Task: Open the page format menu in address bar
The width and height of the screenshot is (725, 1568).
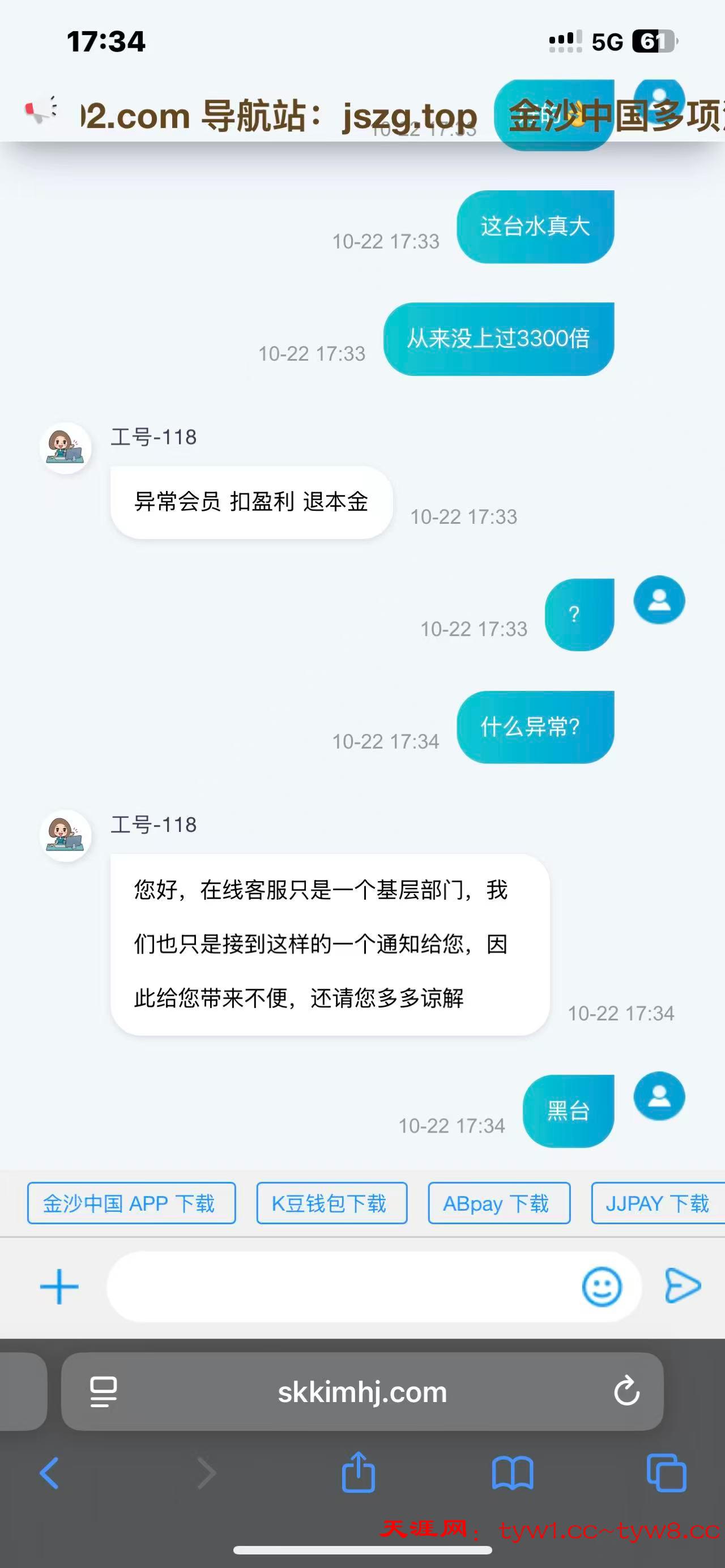Action: click(104, 1391)
